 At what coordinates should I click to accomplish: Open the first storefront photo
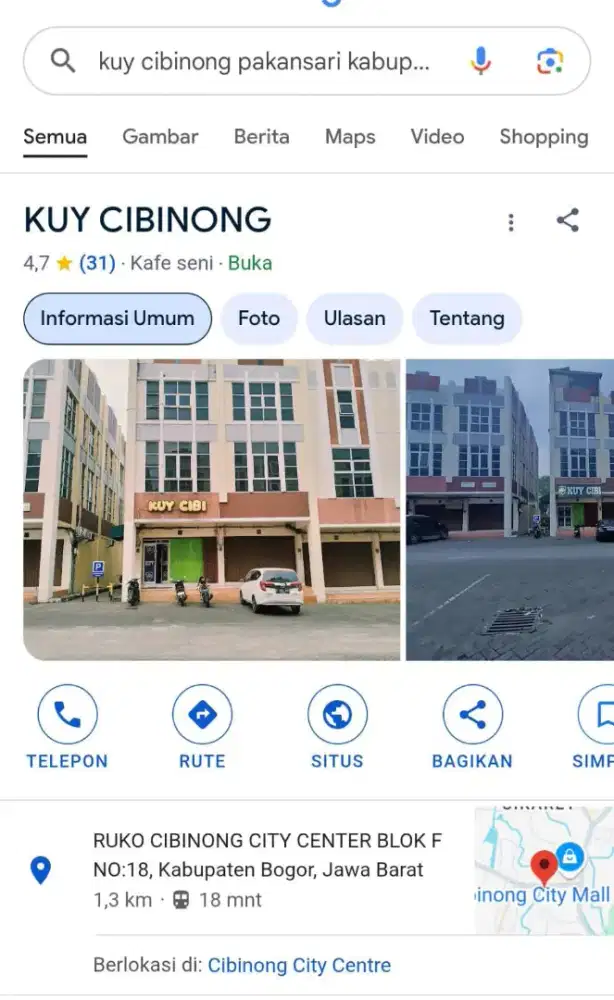tap(211, 510)
